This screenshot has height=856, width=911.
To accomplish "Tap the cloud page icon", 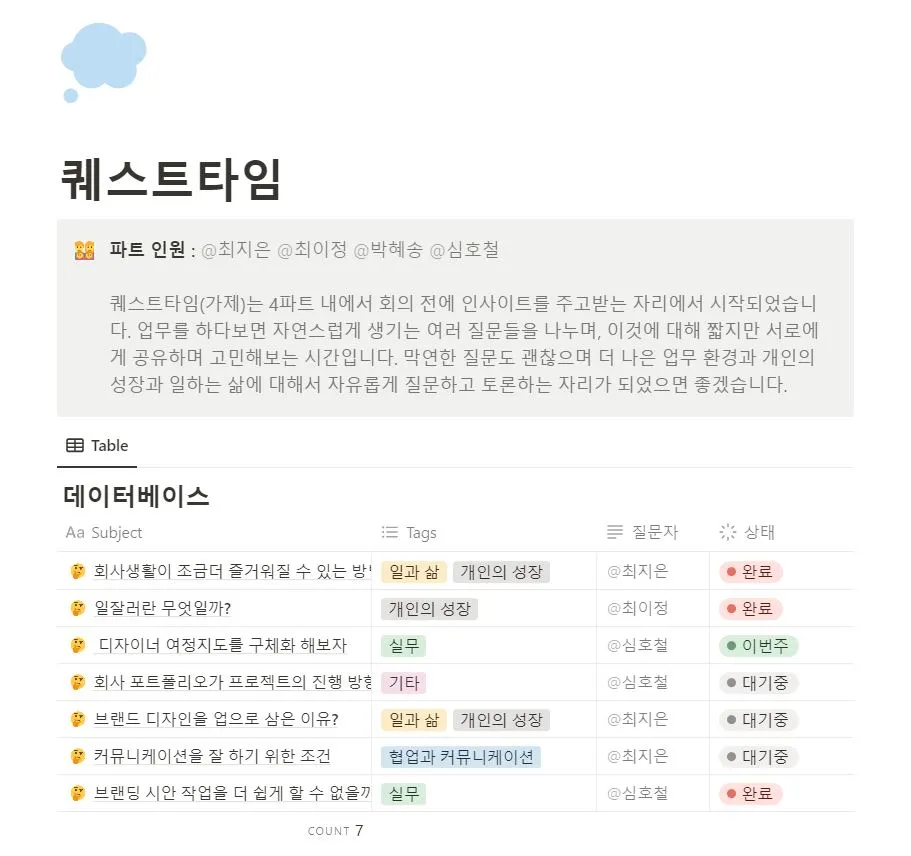I will tap(103, 62).
